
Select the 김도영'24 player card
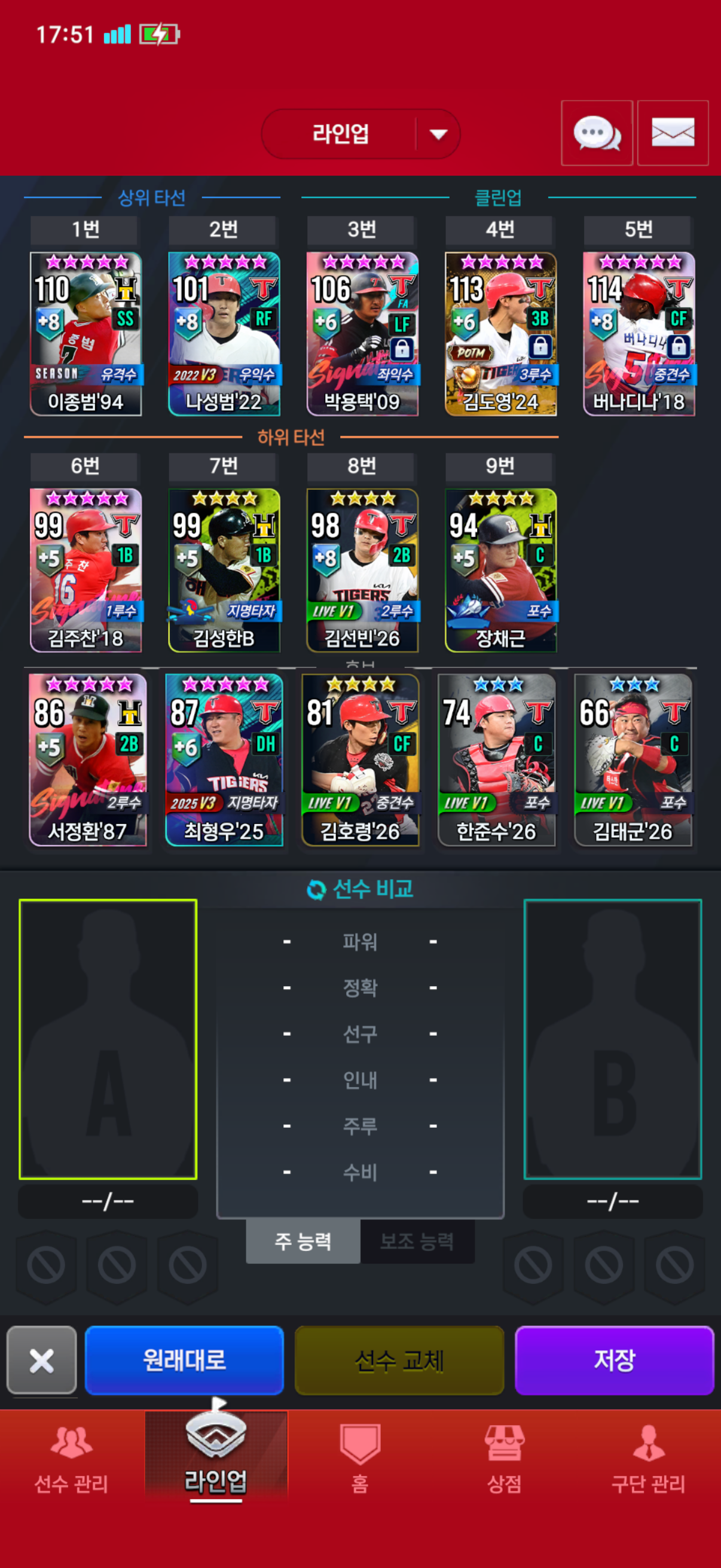pyautogui.click(x=501, y=334)
